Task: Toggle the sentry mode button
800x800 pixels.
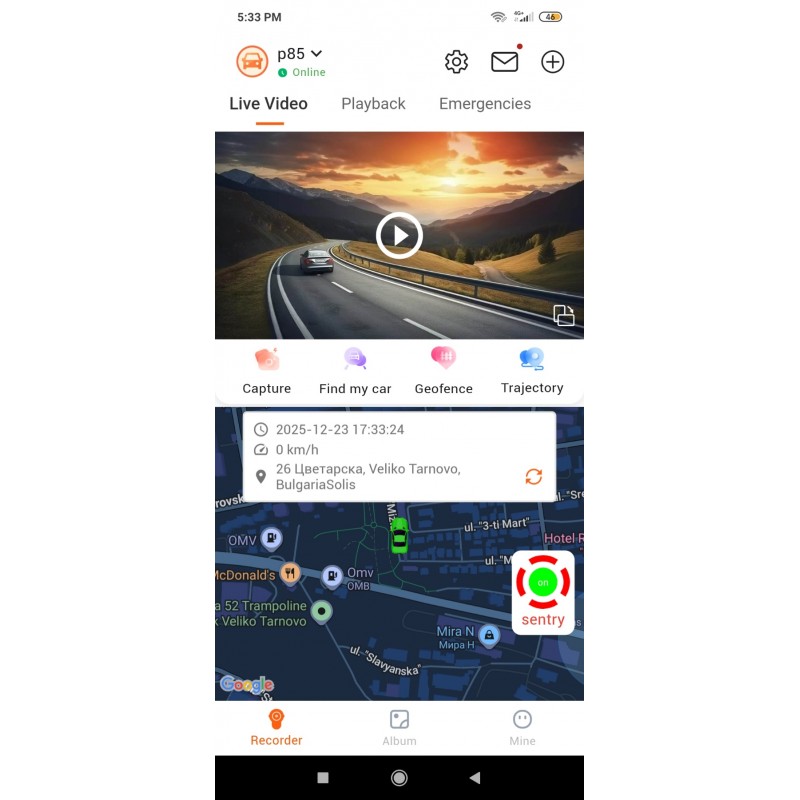Action: coord(543,592)
